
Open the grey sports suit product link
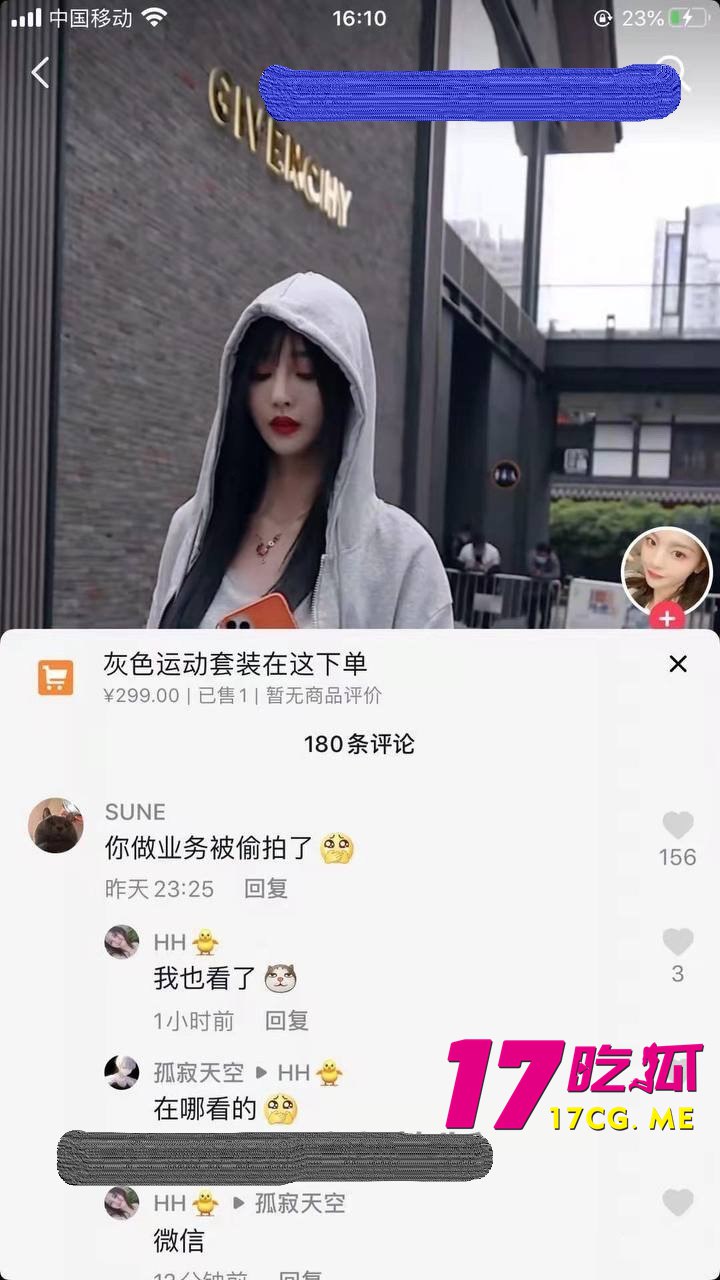tap(235, 664)
